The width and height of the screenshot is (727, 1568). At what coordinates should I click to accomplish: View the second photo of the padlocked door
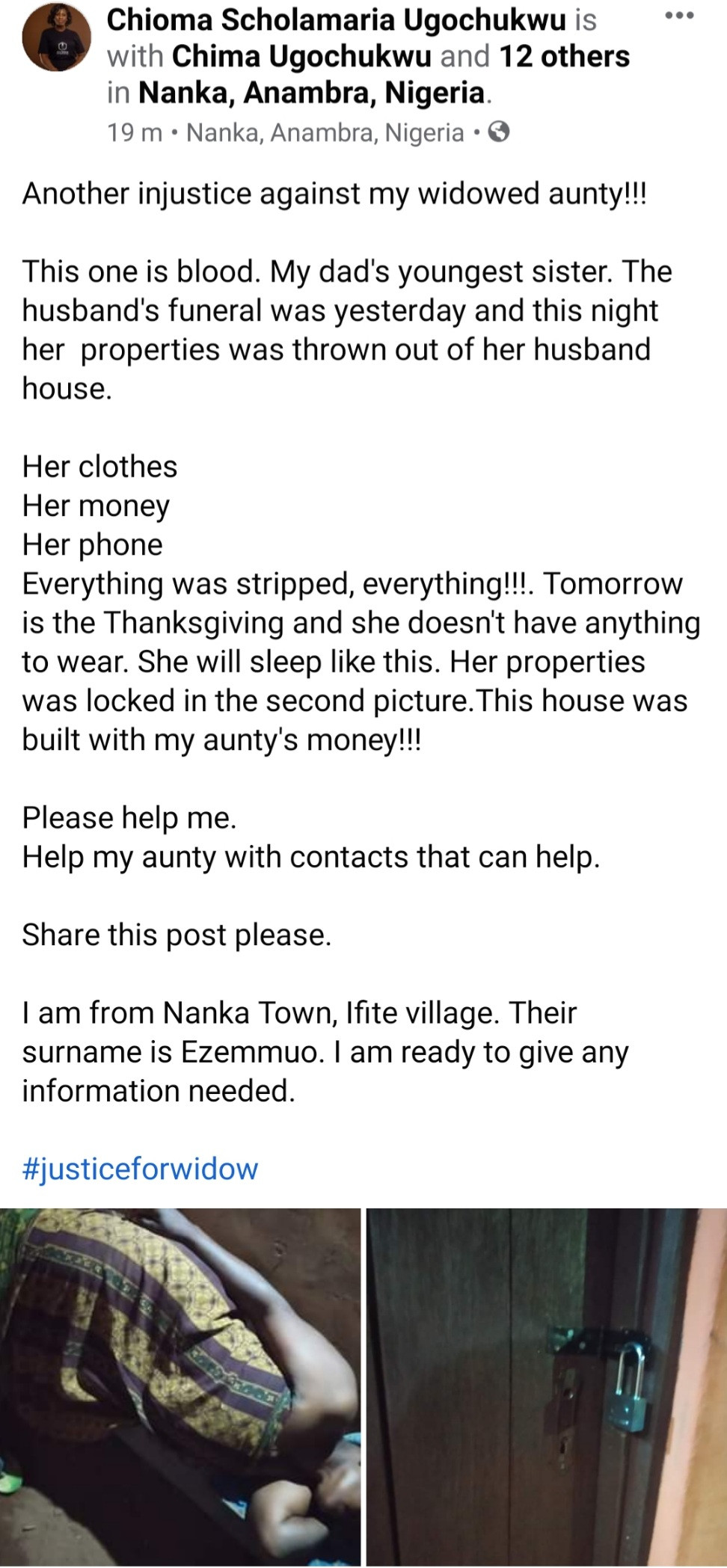click(547, 1386)
